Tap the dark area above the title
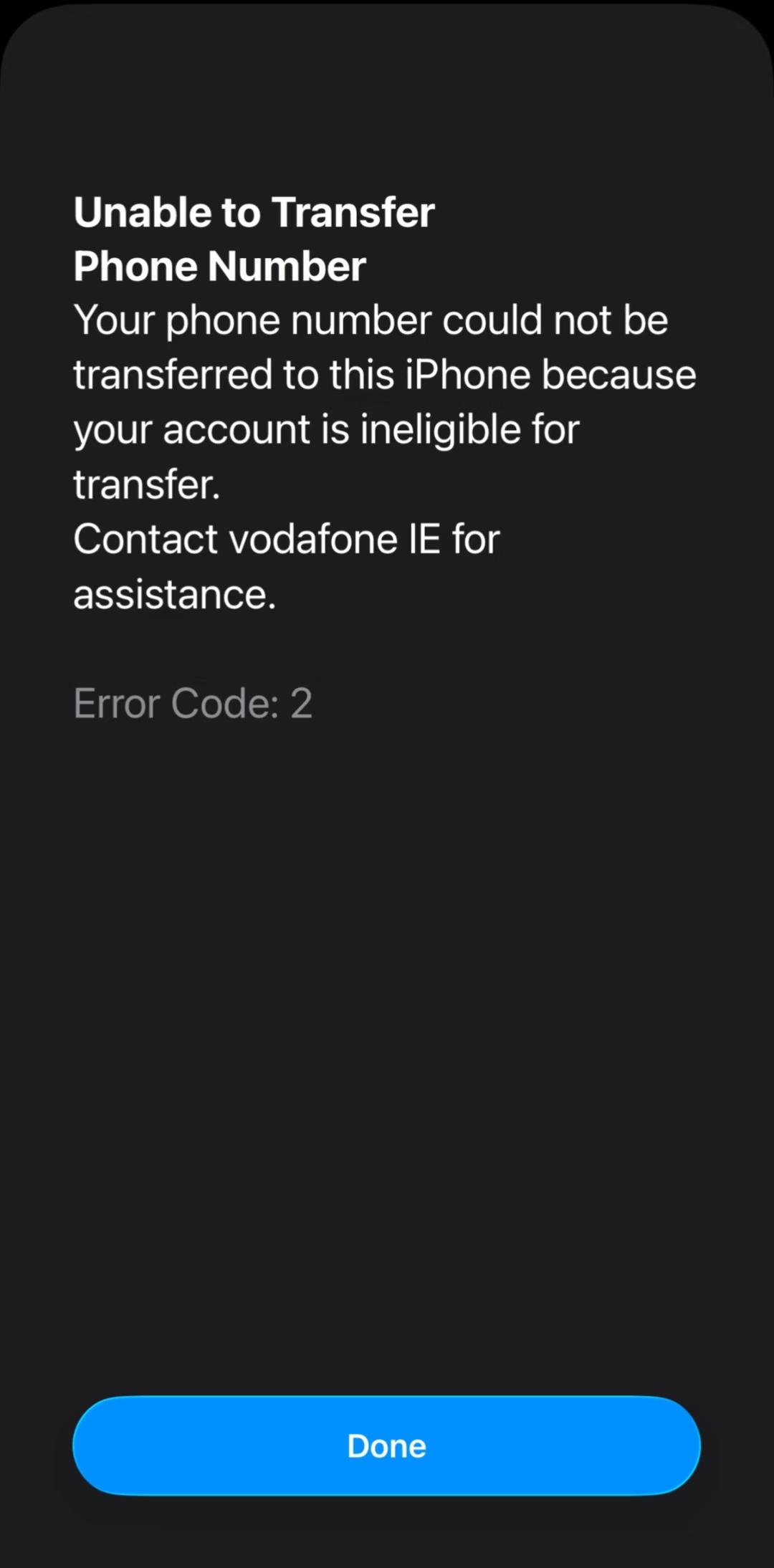This screenshot has width=774, height=1568. [387, 115]
